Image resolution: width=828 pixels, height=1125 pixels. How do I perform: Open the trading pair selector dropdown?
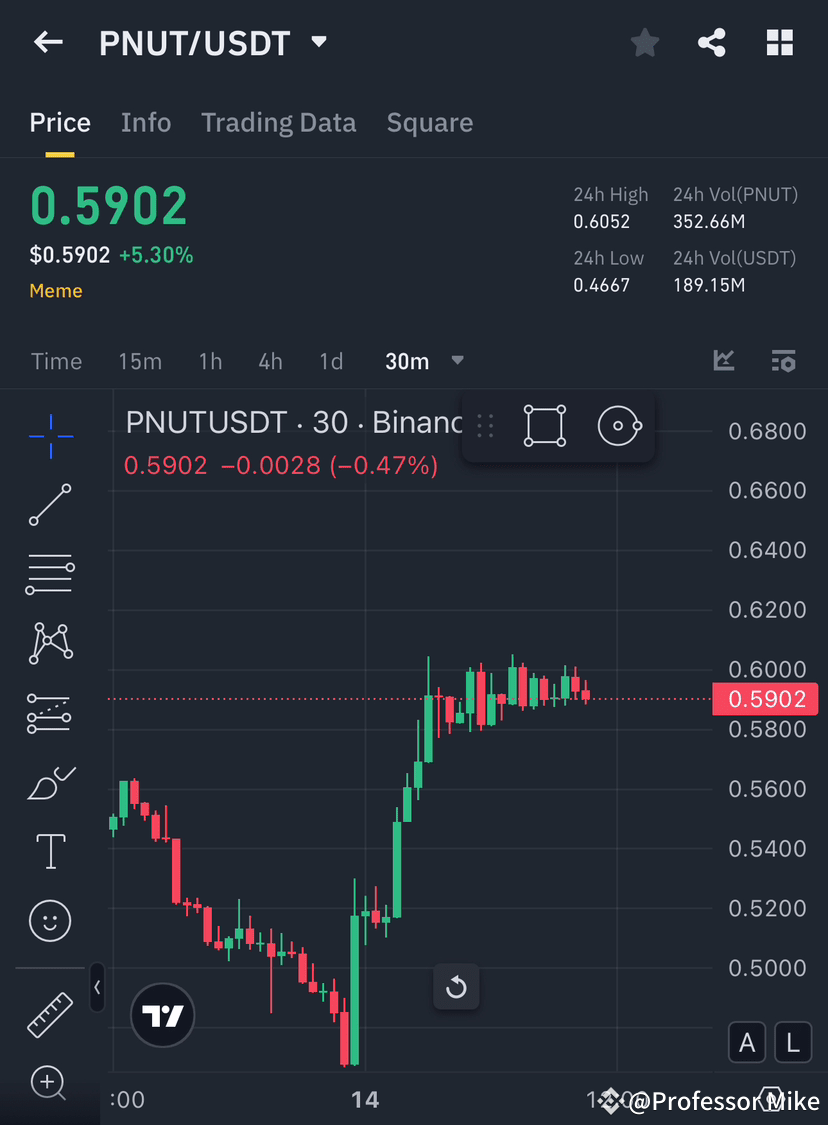pyautogui.click(x=318, y=42)
